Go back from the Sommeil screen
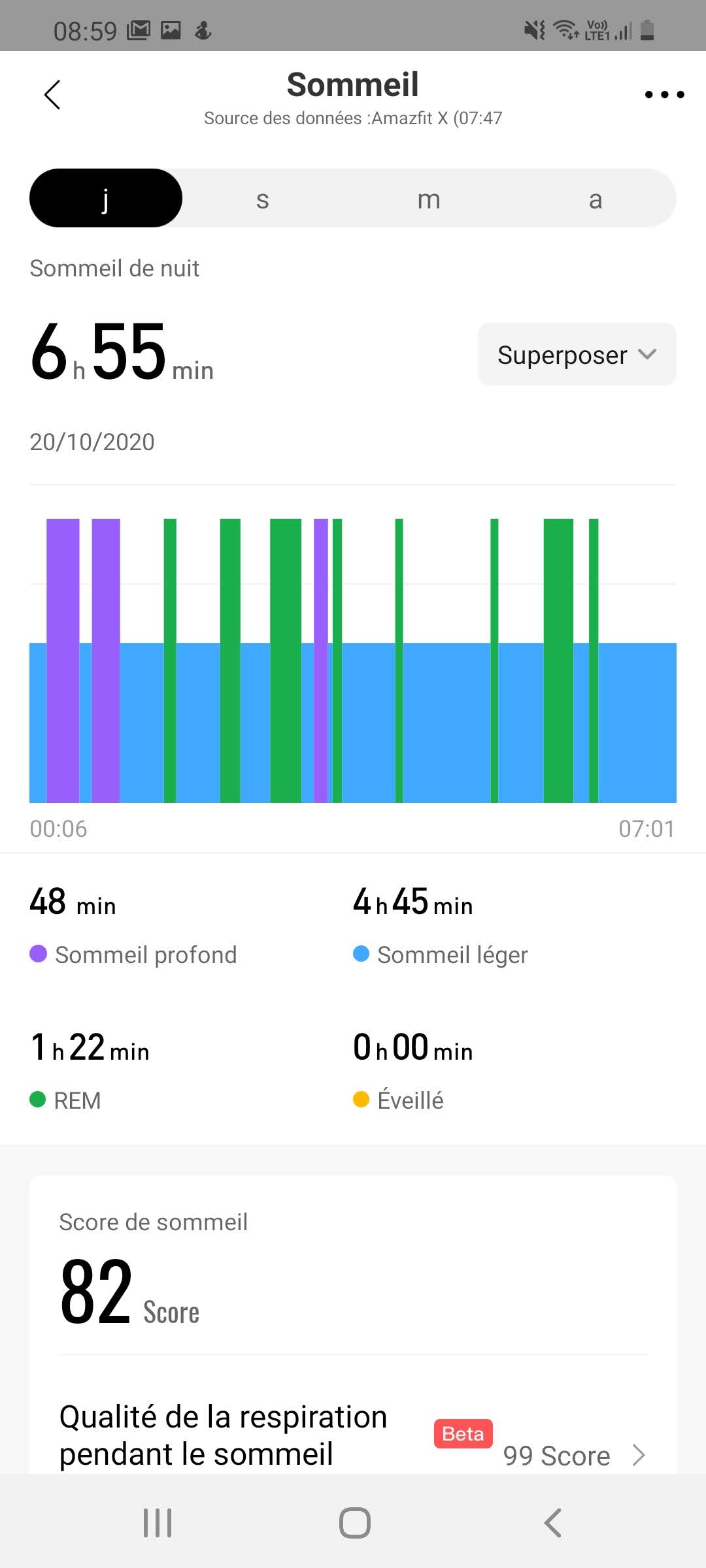 coord(52,95)
